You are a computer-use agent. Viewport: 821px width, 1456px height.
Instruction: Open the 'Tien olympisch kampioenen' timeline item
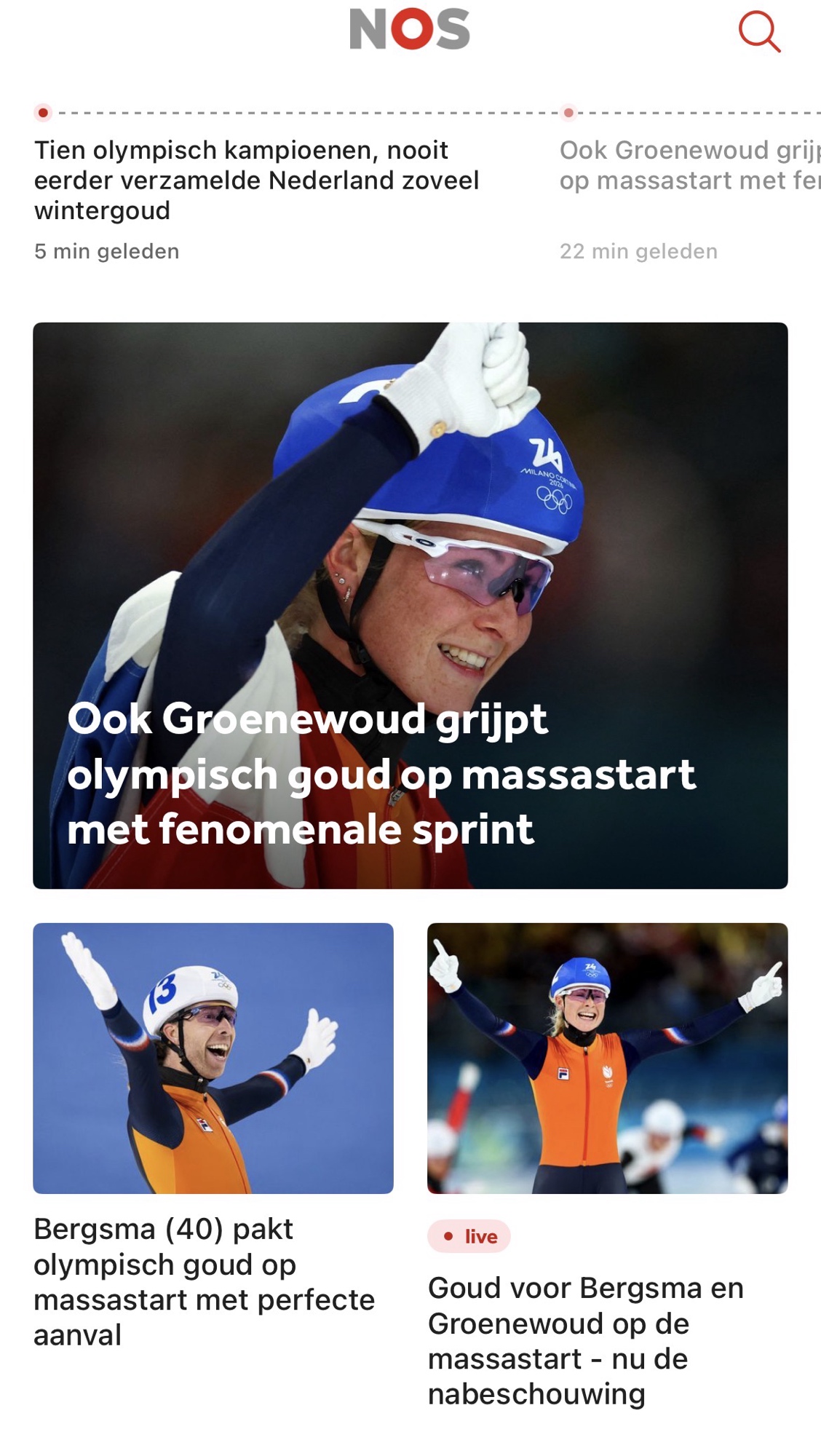pos(256,180)
